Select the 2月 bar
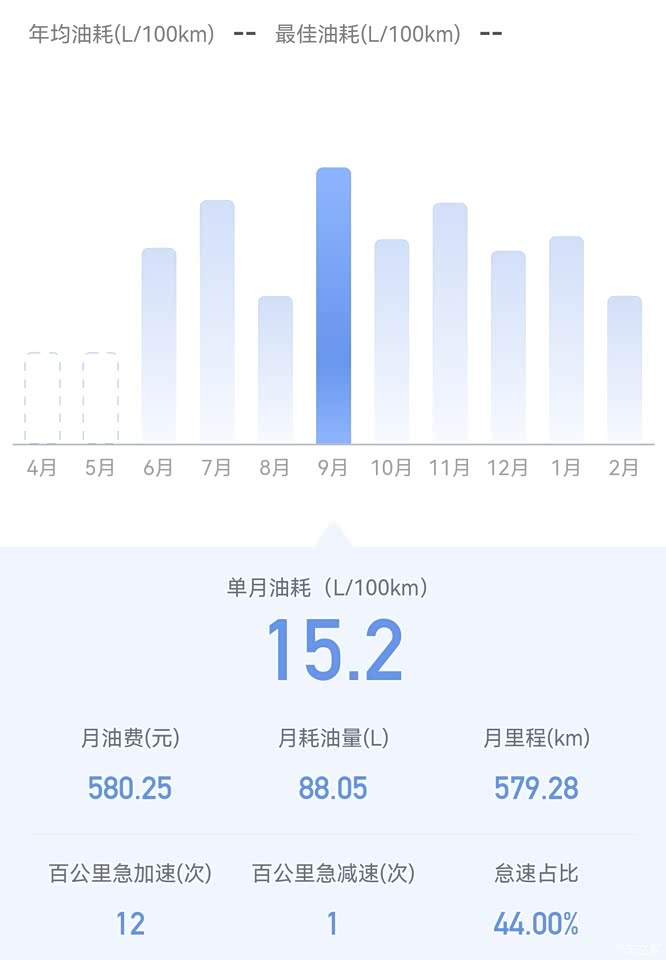 [624, 370]
